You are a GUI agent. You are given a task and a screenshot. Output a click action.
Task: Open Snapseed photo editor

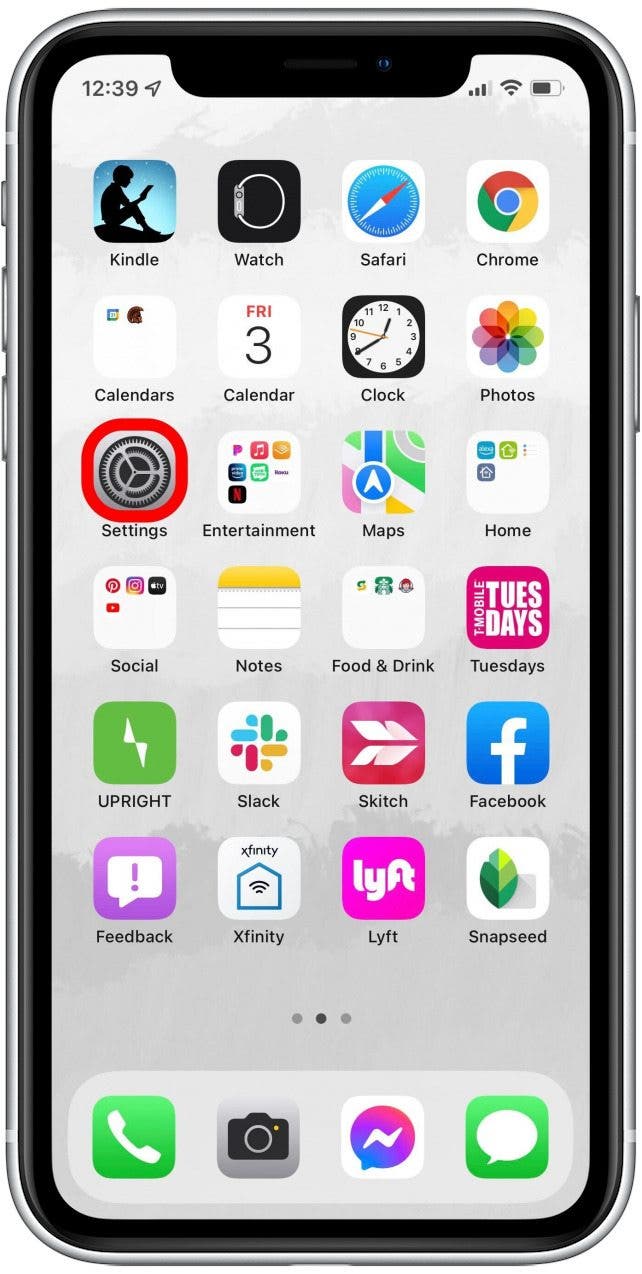tap(507, 879)
